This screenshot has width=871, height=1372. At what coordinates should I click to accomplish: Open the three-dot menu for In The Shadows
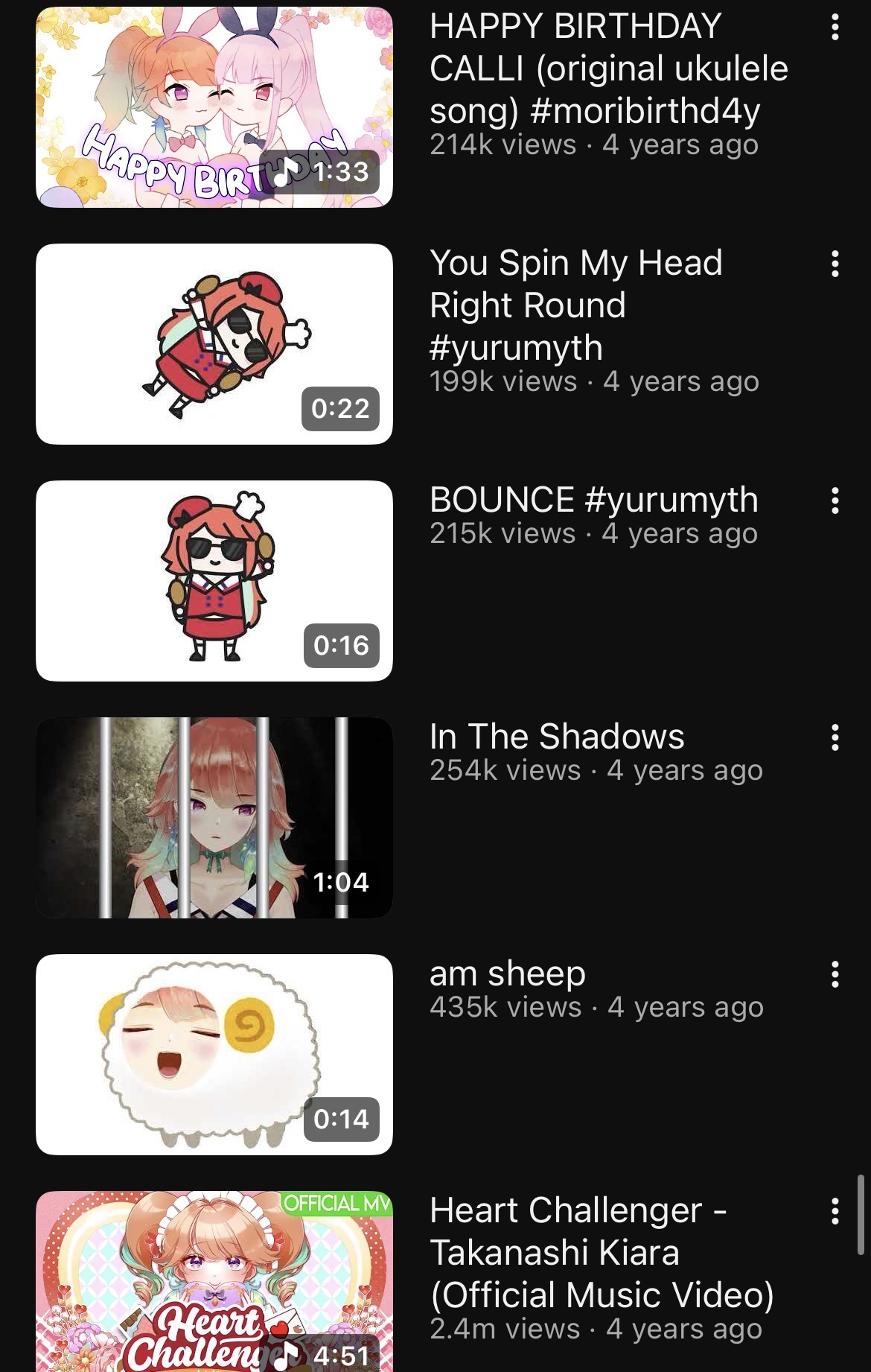coord(835,738)
